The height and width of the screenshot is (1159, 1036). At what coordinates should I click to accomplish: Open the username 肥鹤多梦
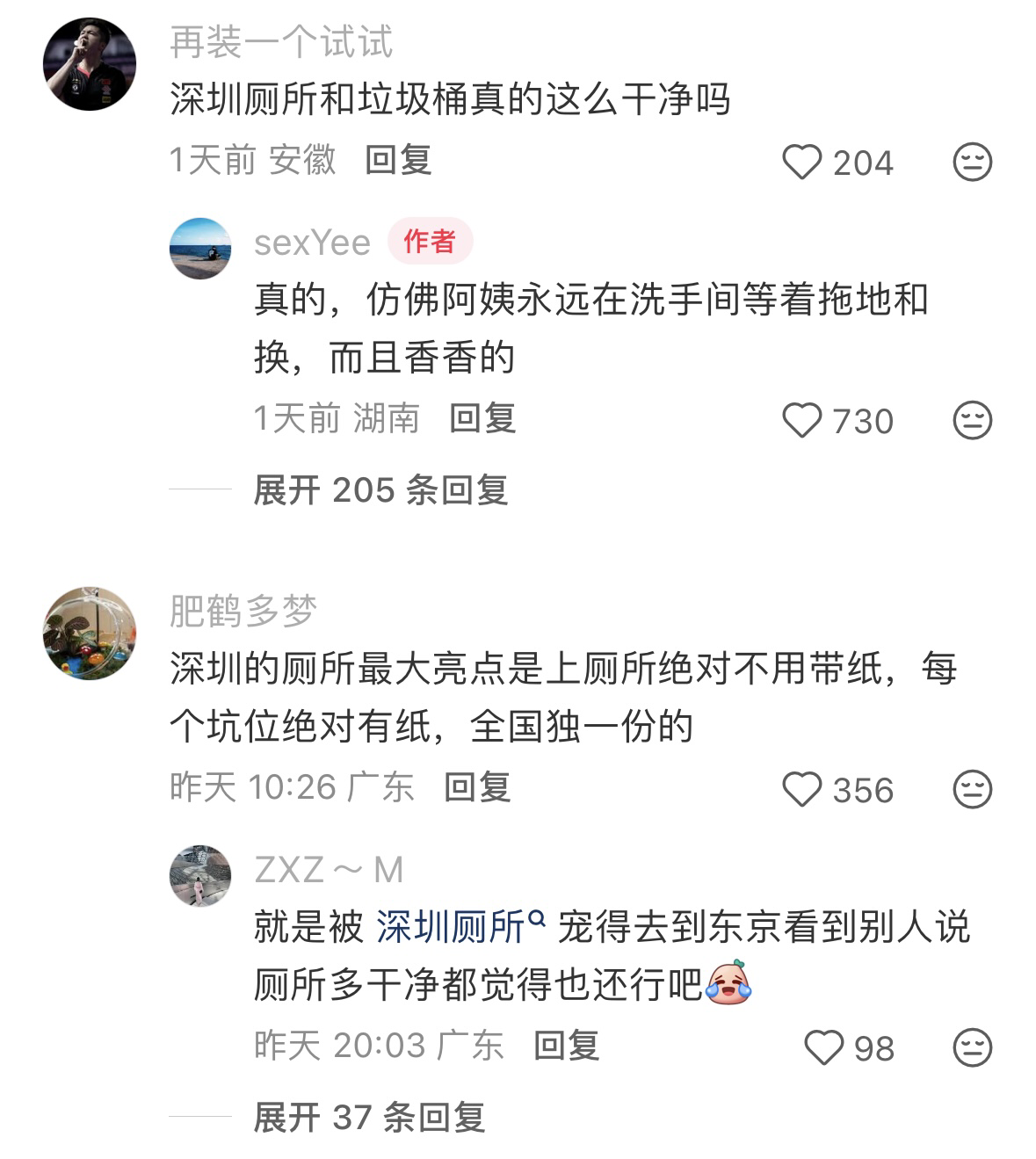(x=243, y=611)
